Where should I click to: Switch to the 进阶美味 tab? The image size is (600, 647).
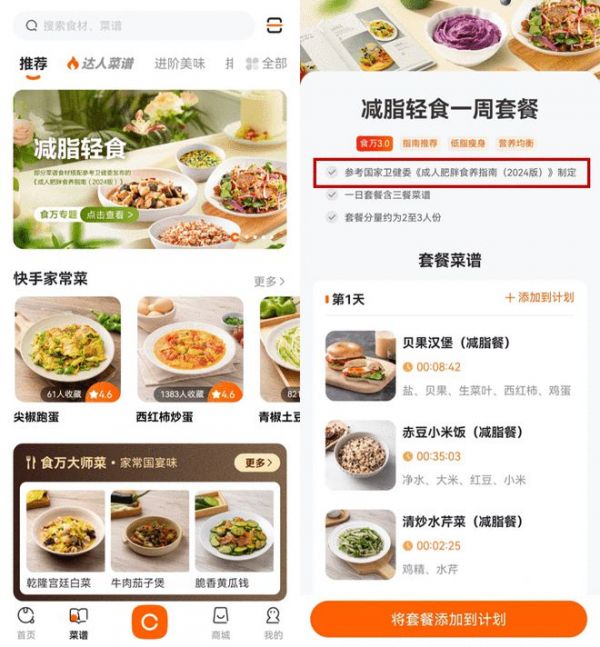pos(180,63)
